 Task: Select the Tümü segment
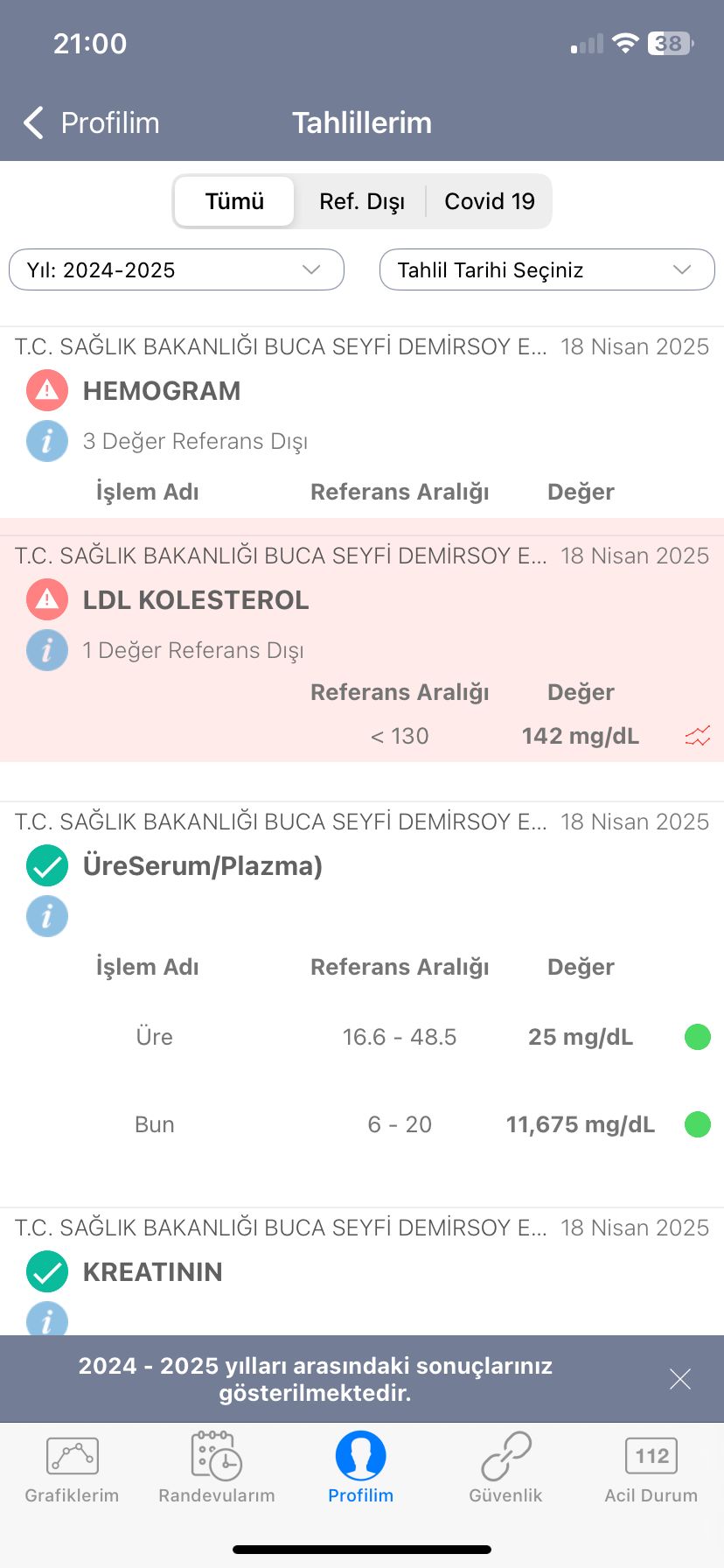(234, 201)
